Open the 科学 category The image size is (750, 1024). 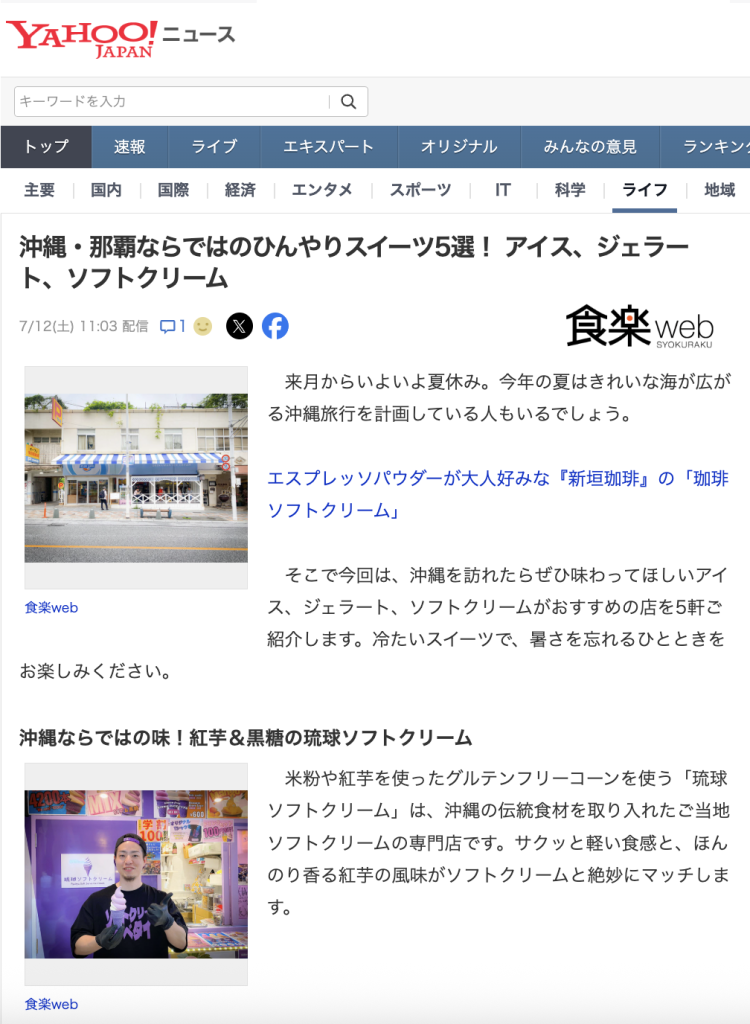pos(570,190)
